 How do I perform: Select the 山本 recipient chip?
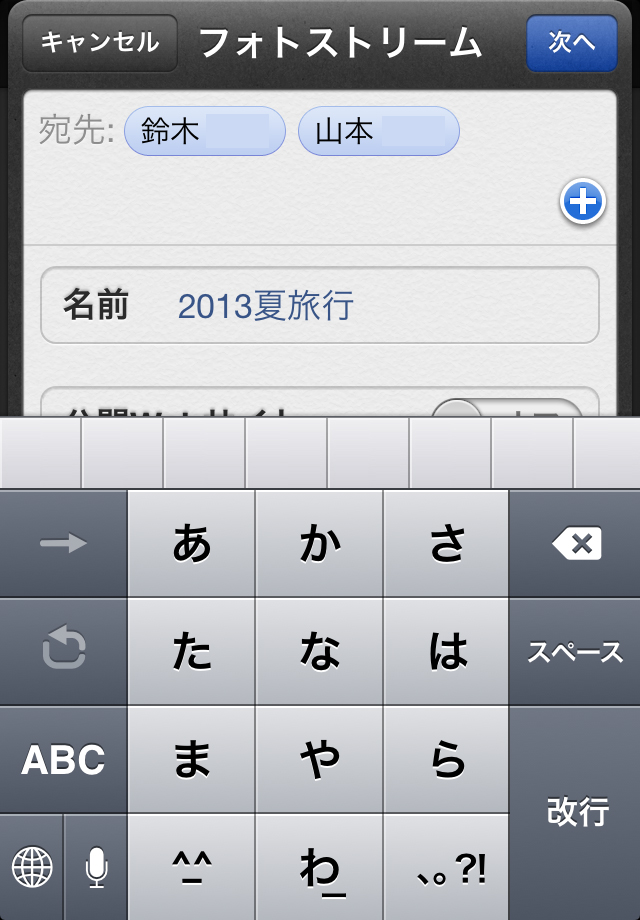[x=378, y=131]
